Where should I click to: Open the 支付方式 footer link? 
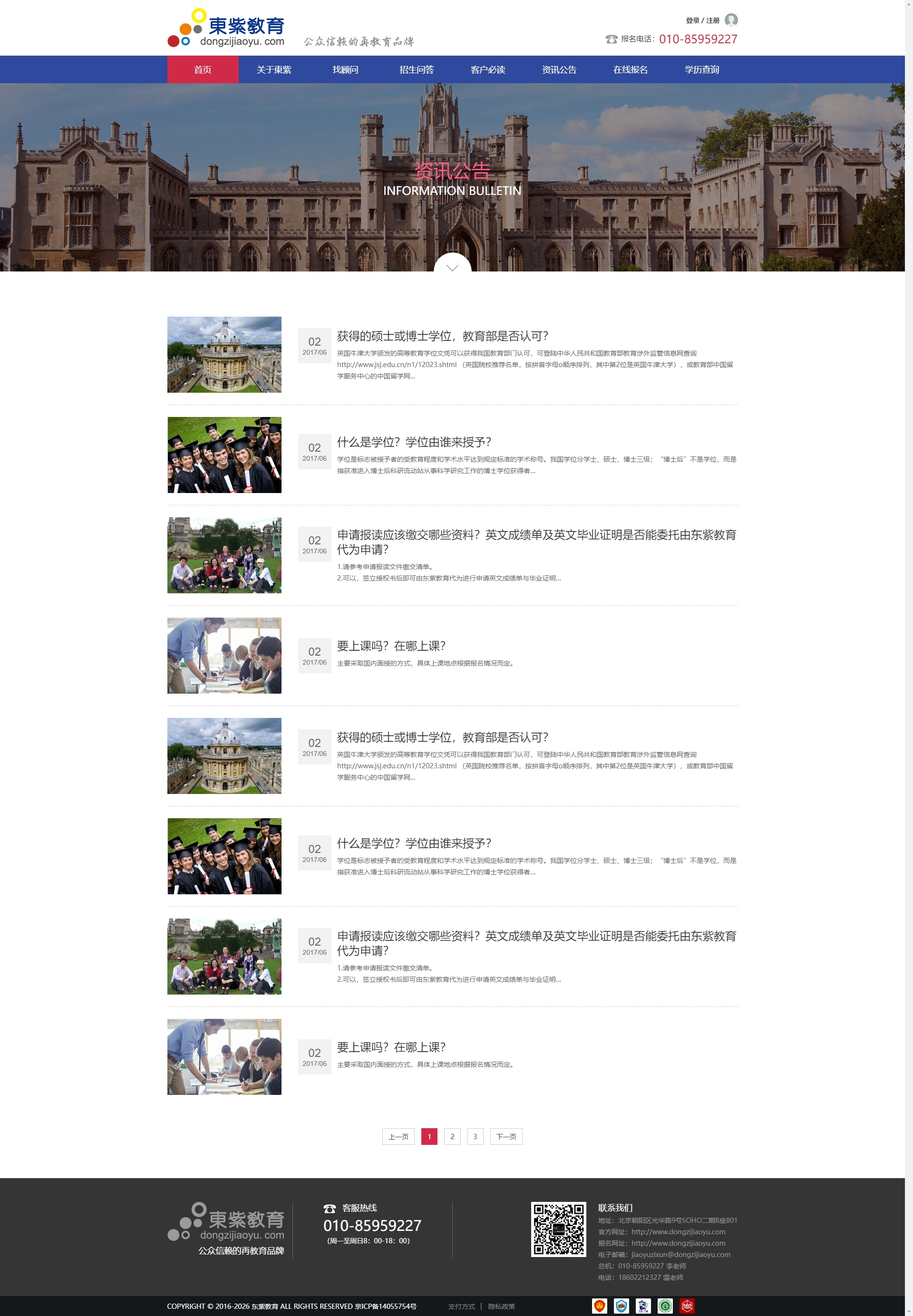tap(461, 1306)
